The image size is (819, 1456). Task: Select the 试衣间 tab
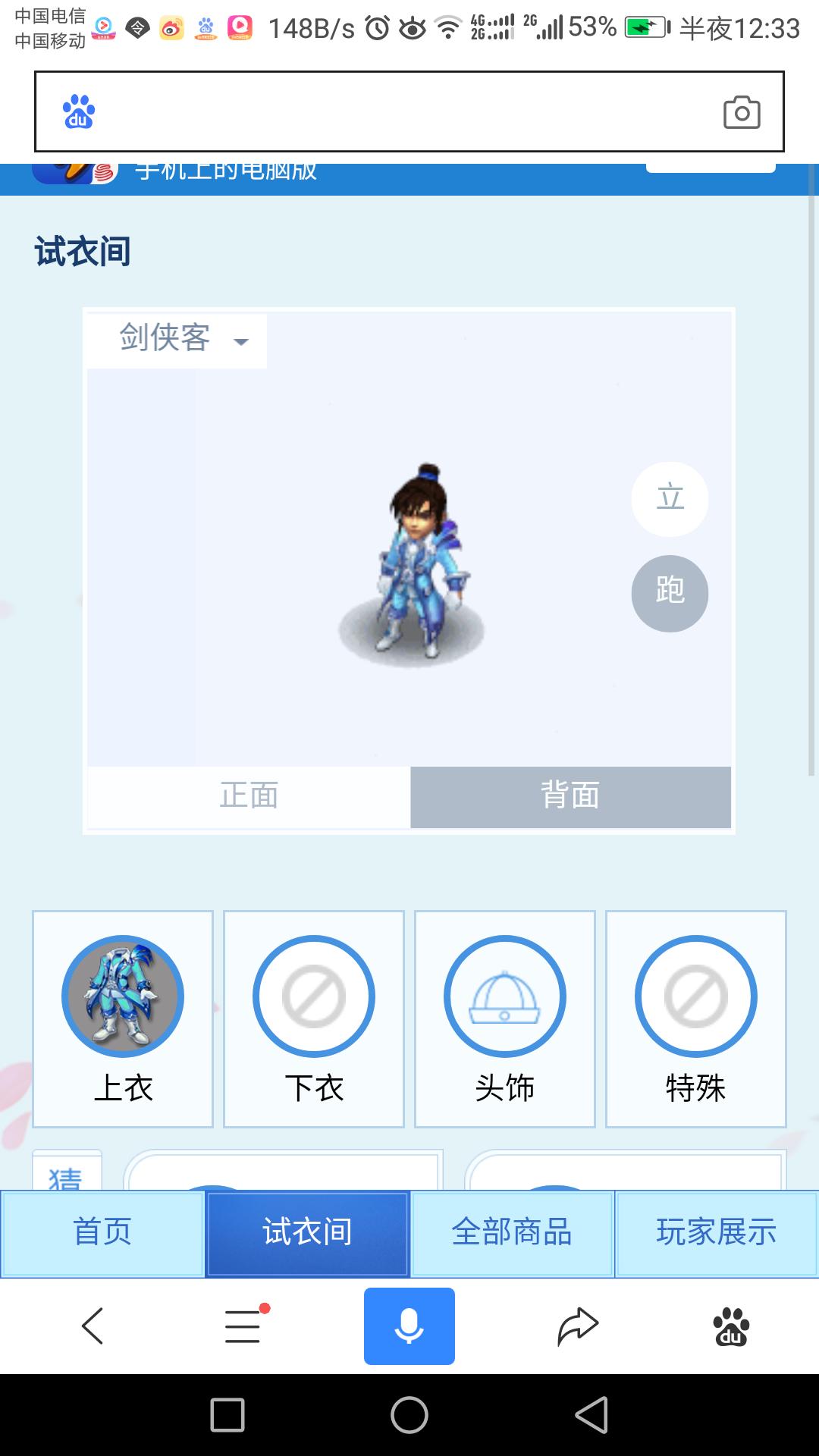(x=307, y=1233)
